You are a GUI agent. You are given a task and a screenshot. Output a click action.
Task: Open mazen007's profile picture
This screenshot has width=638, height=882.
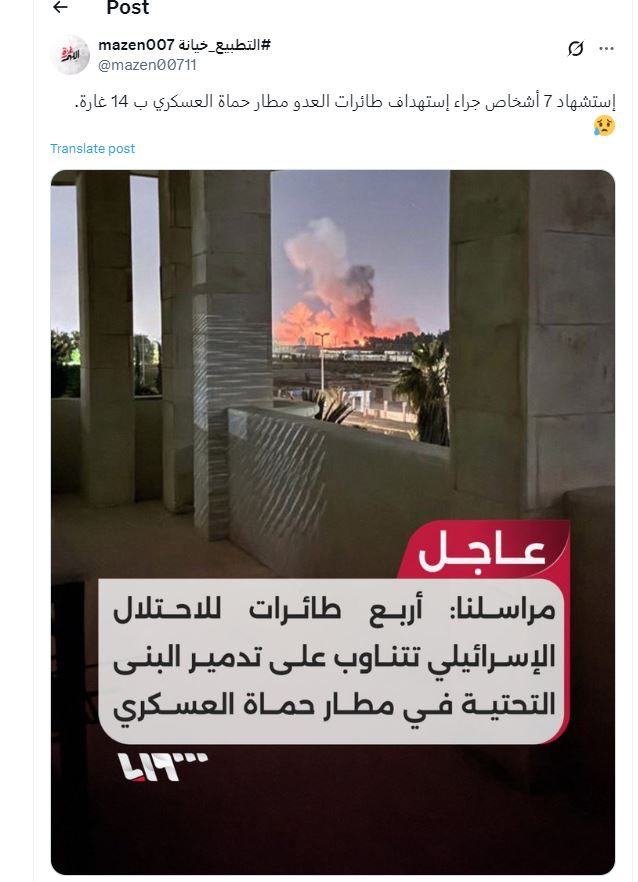click(70, 54)
